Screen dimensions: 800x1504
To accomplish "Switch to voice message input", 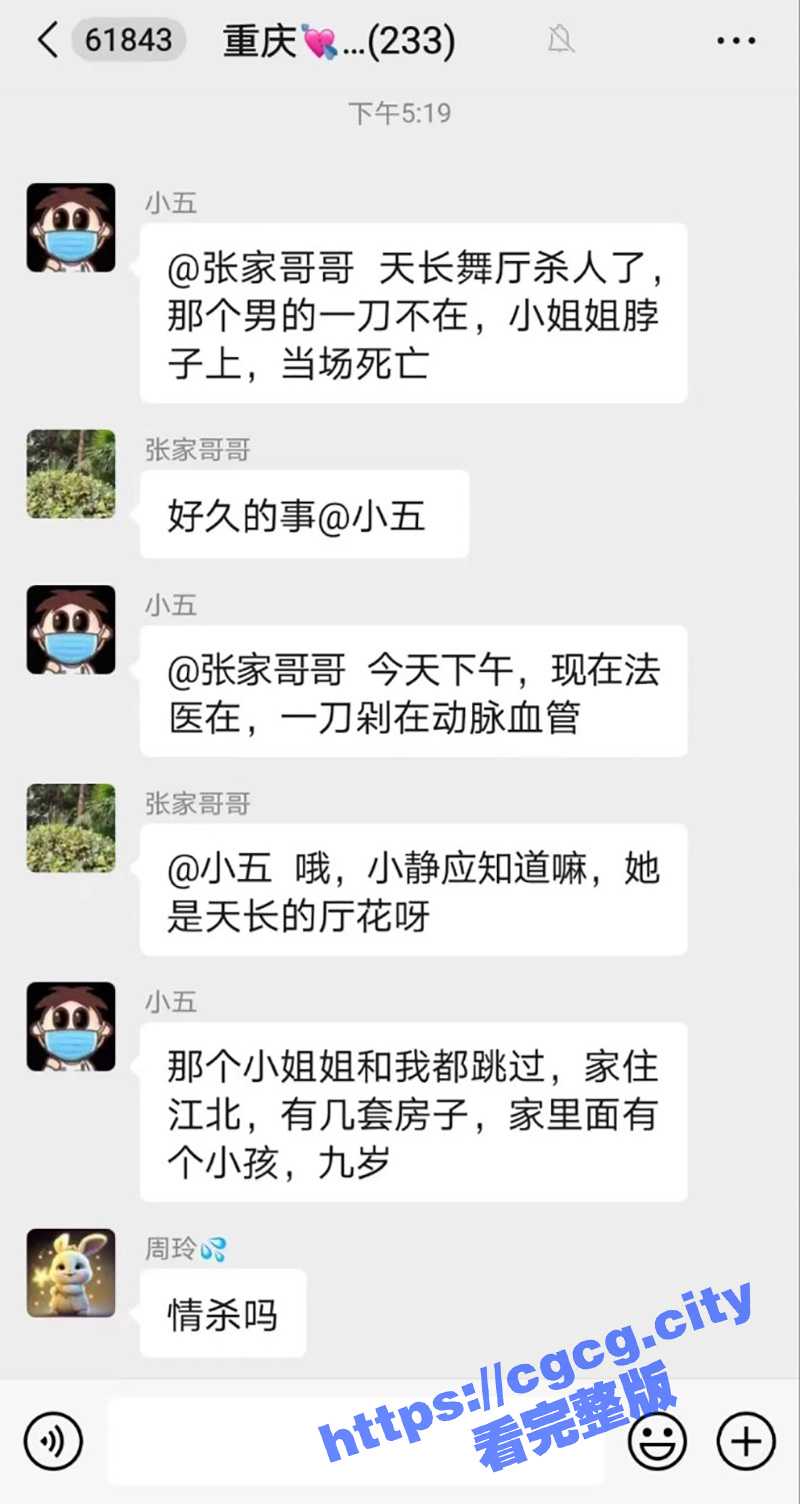I will (53, 1441).
